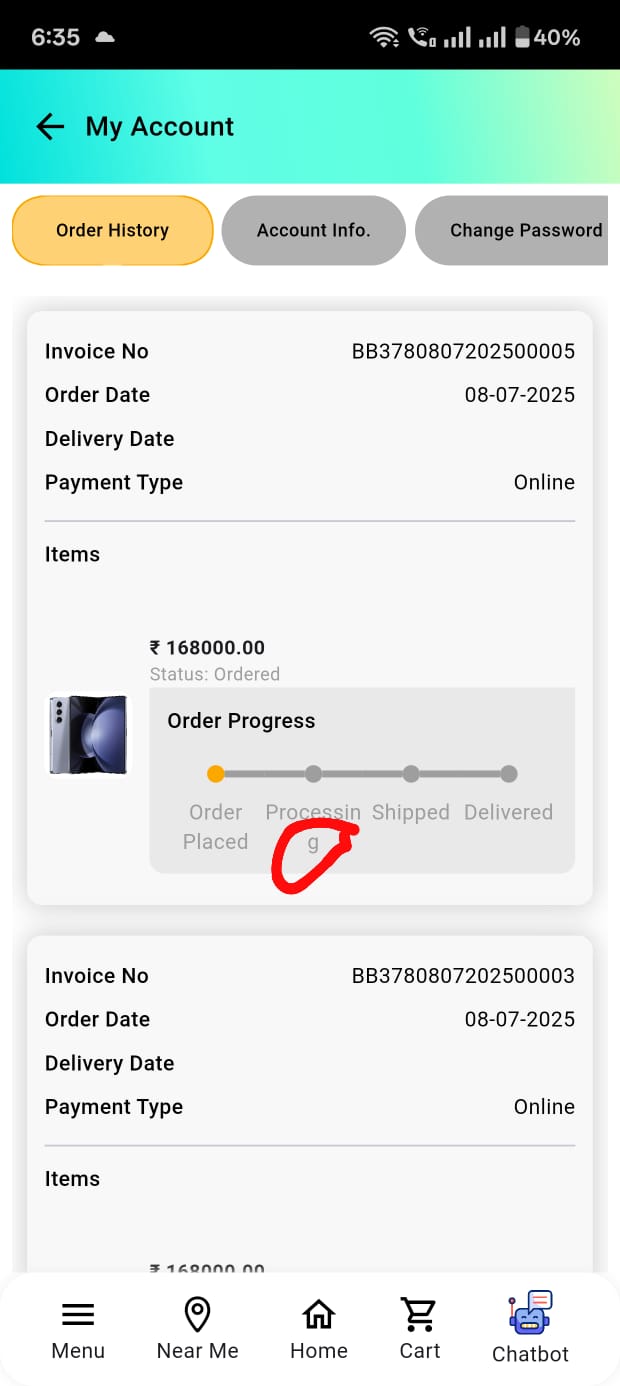Go back from My Account

pos(50,127)
